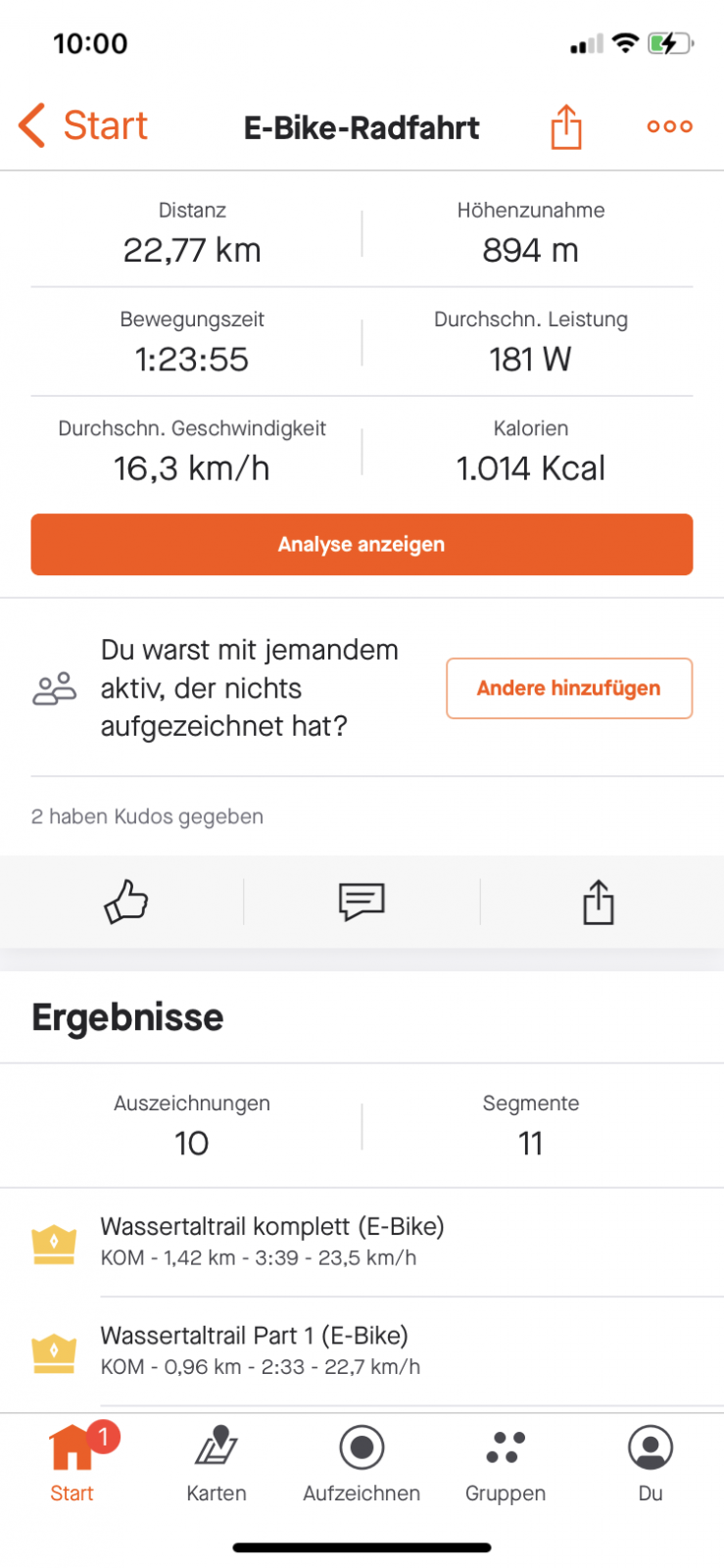Viewport: 724px width, 1568px height.
Task: Give kudos with the thumbs-up icon
Action: tap(125, 902)
